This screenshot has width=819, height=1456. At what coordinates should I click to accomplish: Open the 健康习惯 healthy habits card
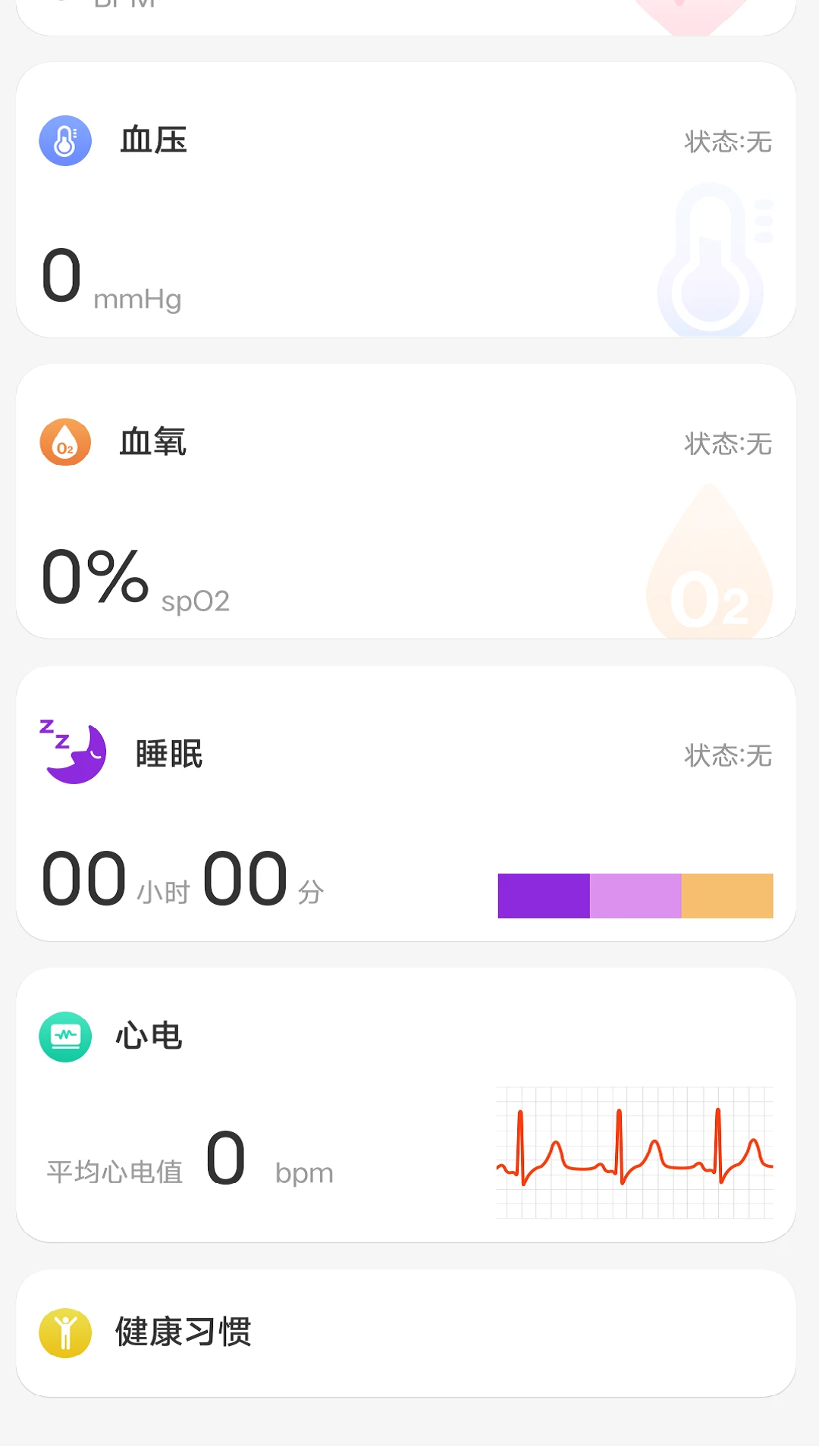pyautogui.click(x=406, y=1332)
